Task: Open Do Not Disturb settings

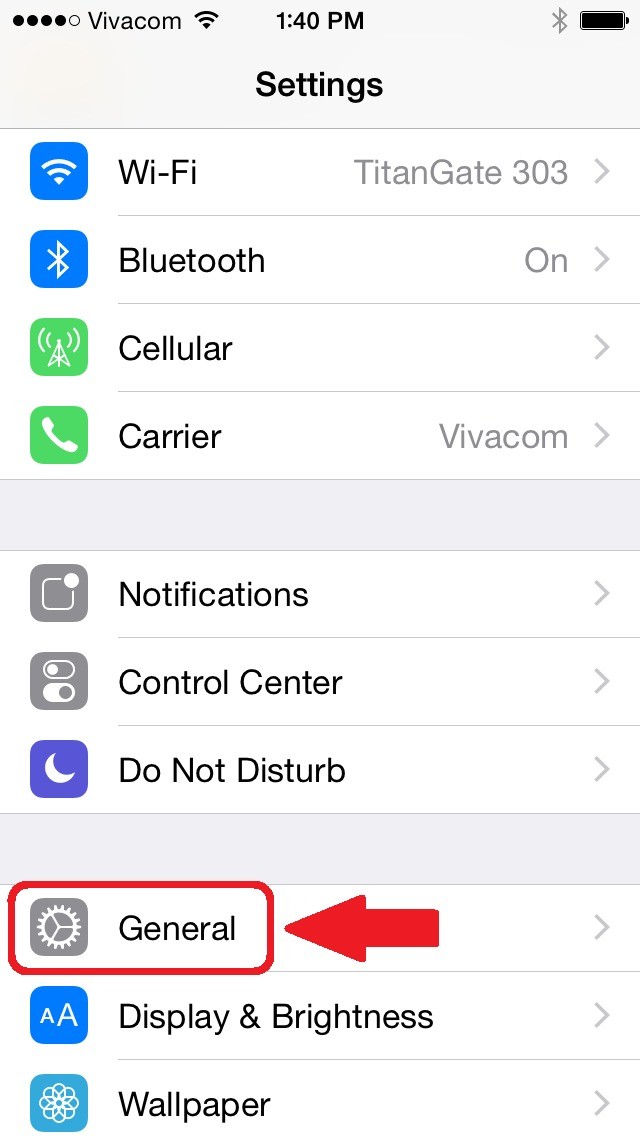Action: [320, 770]
